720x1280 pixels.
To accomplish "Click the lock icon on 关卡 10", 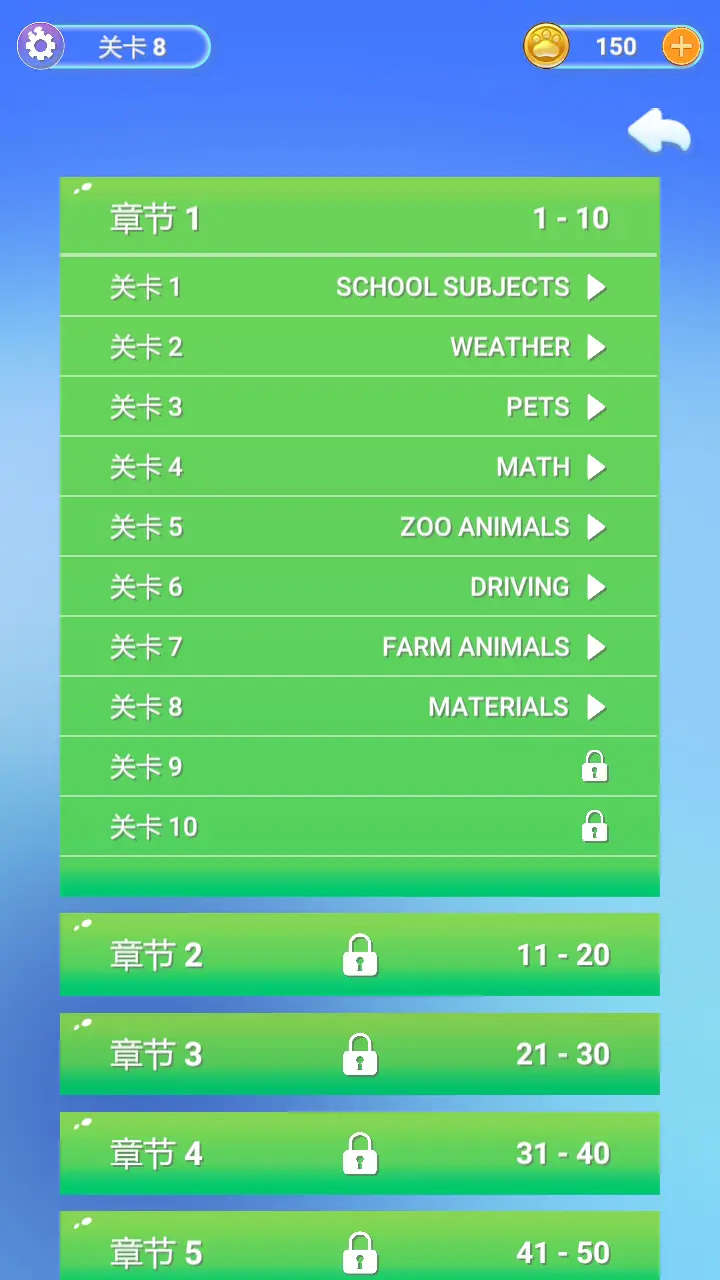I will [x=595, y=826].
